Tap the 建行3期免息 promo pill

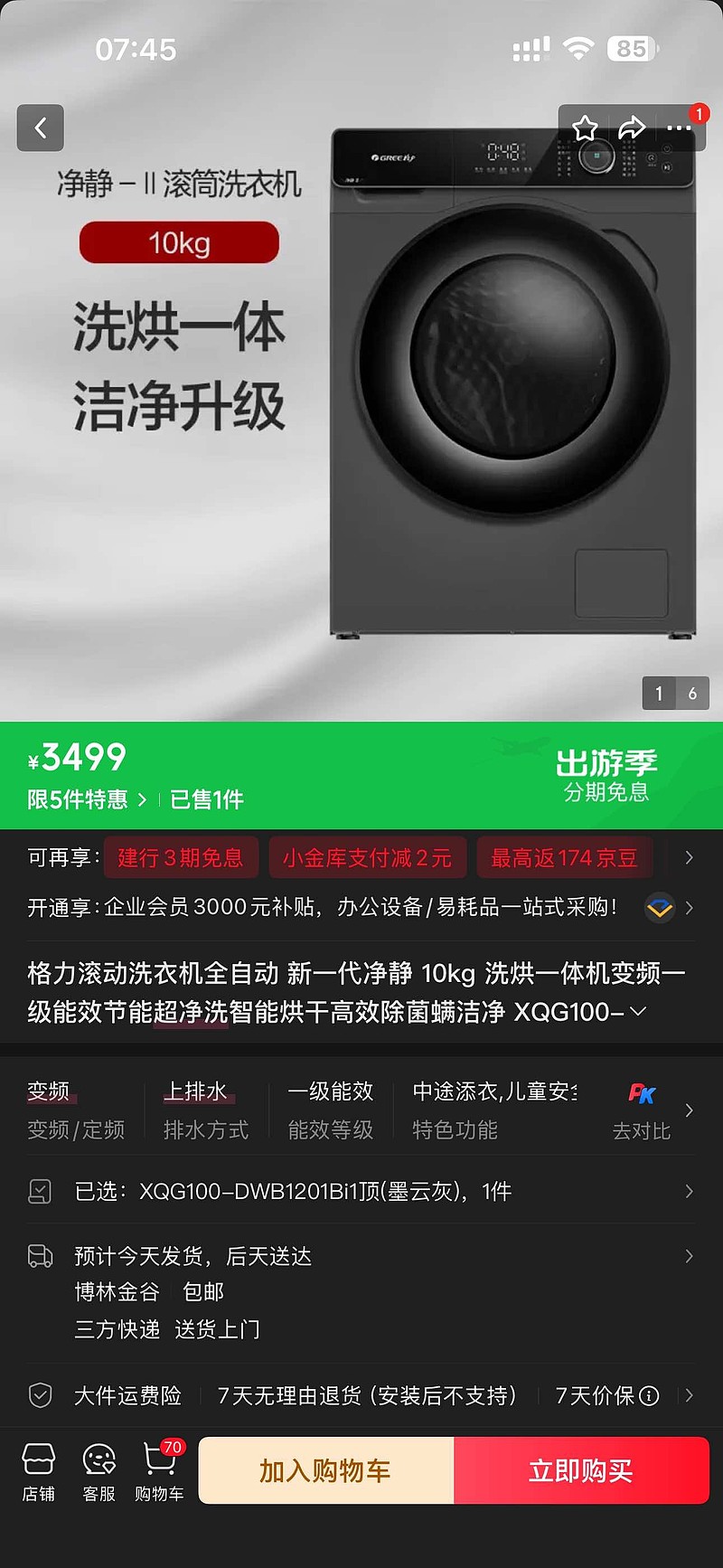(181, 857)
